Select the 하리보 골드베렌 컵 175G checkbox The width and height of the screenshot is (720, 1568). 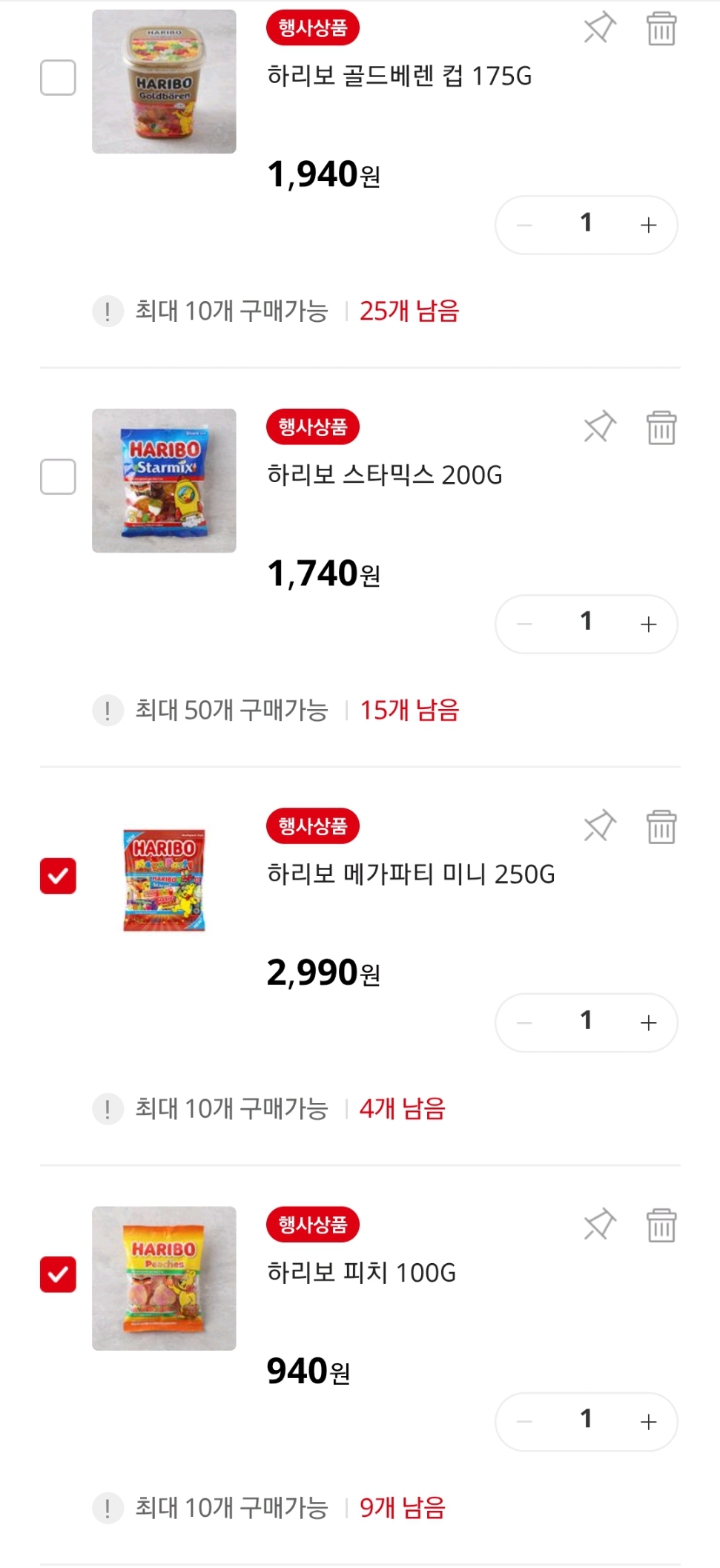[58, 78]
